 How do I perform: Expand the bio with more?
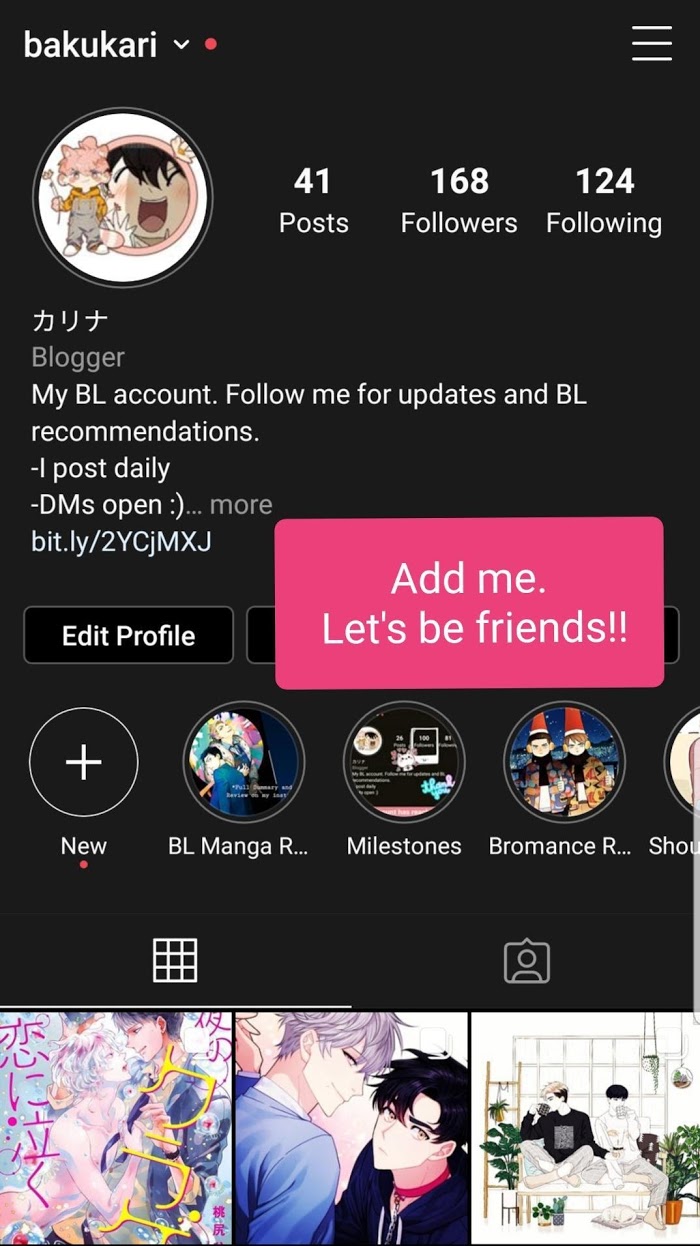240,505
